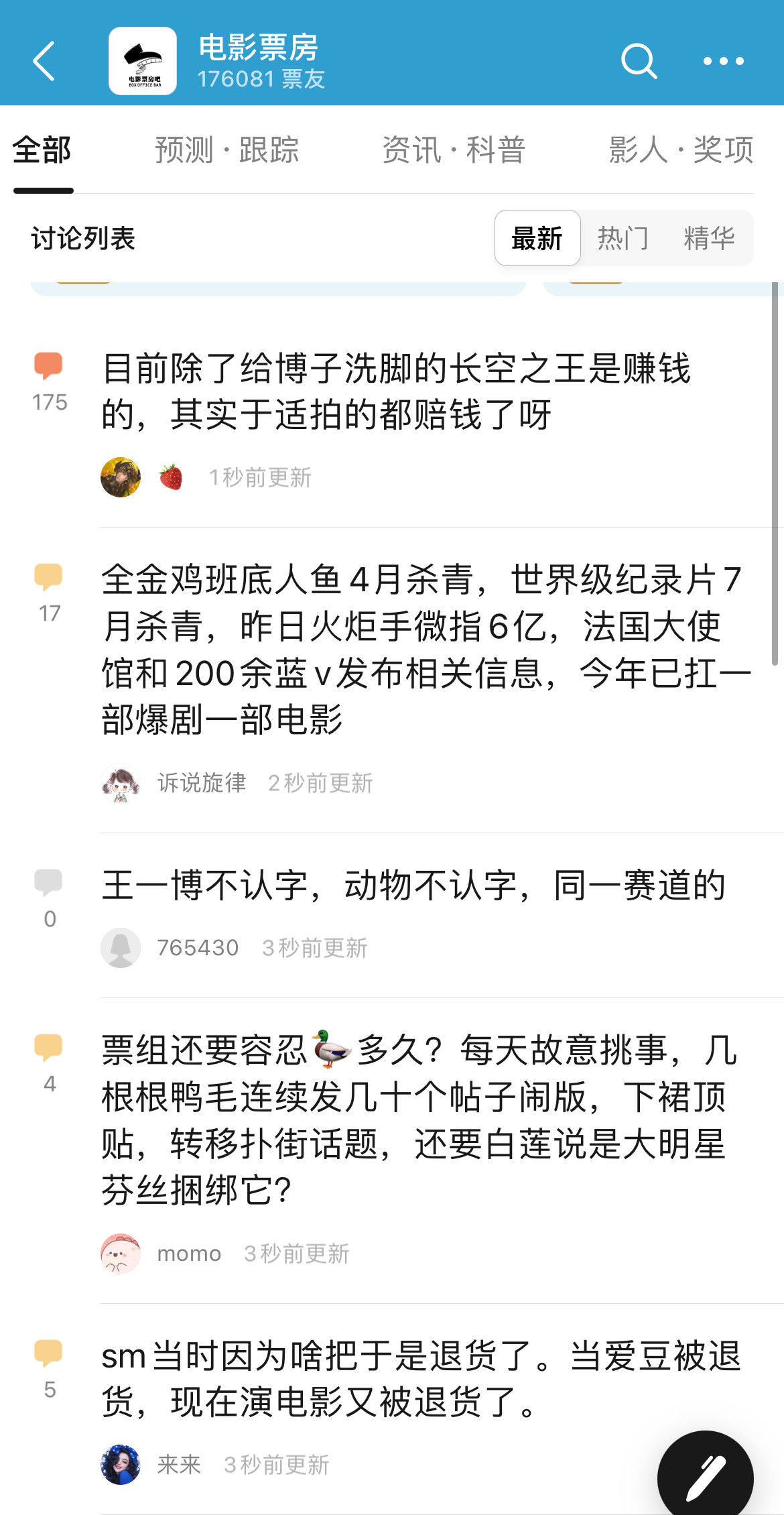Switch to the 资讯·科普 tab

tap(454, 149)
